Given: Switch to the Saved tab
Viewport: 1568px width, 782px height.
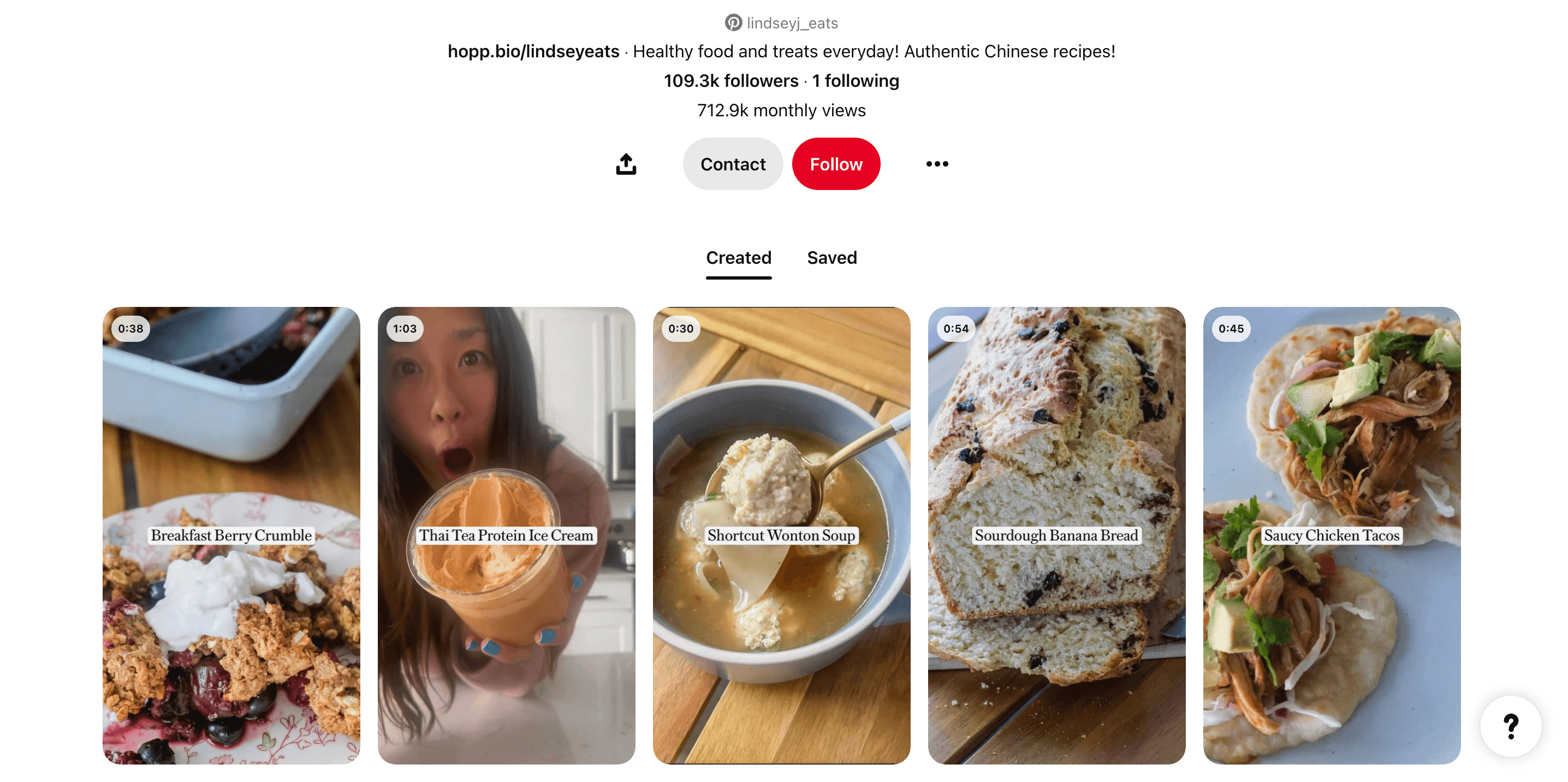Looking at the screenshot, I should click(x=831, y=258).
